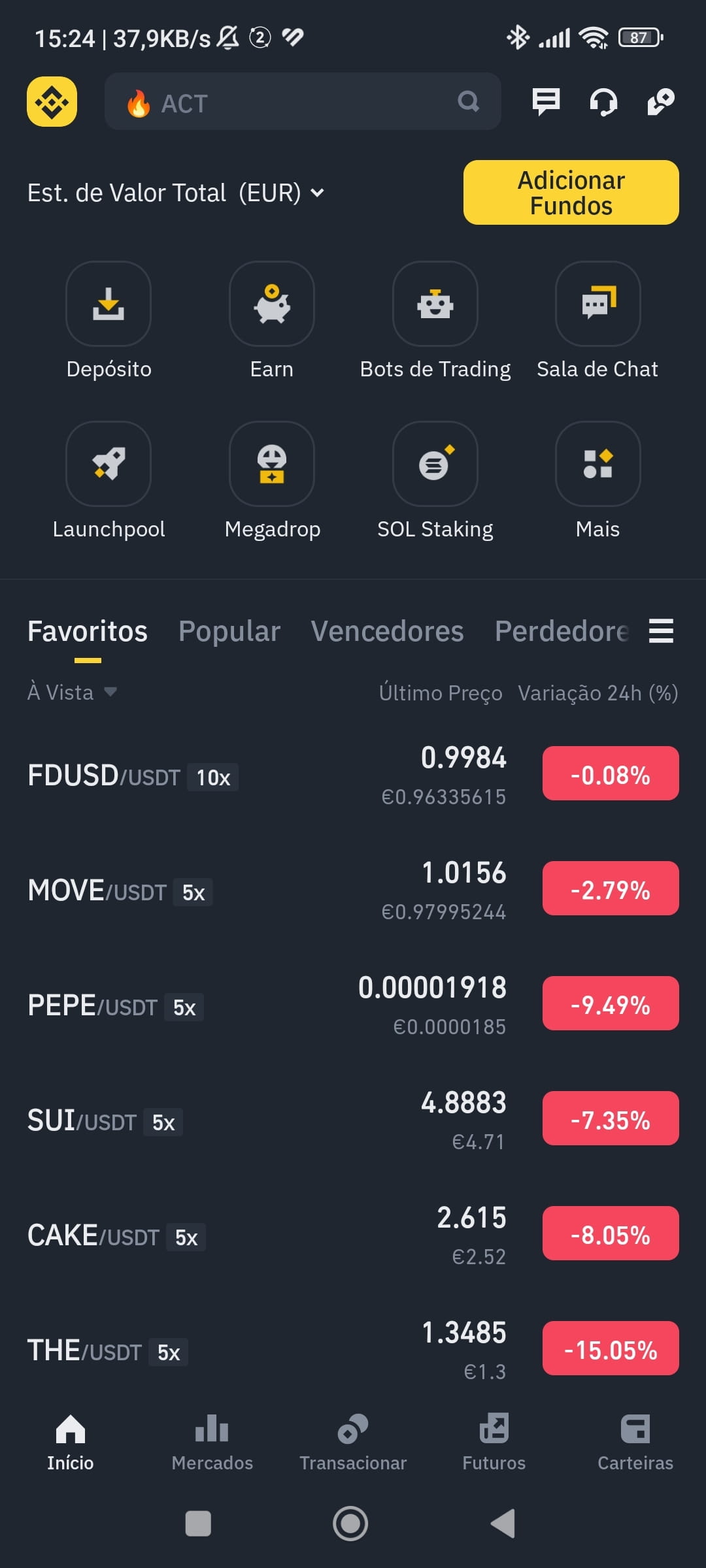Open Depósito shortcut
The image size is (706, 1568).
(109, 321)
